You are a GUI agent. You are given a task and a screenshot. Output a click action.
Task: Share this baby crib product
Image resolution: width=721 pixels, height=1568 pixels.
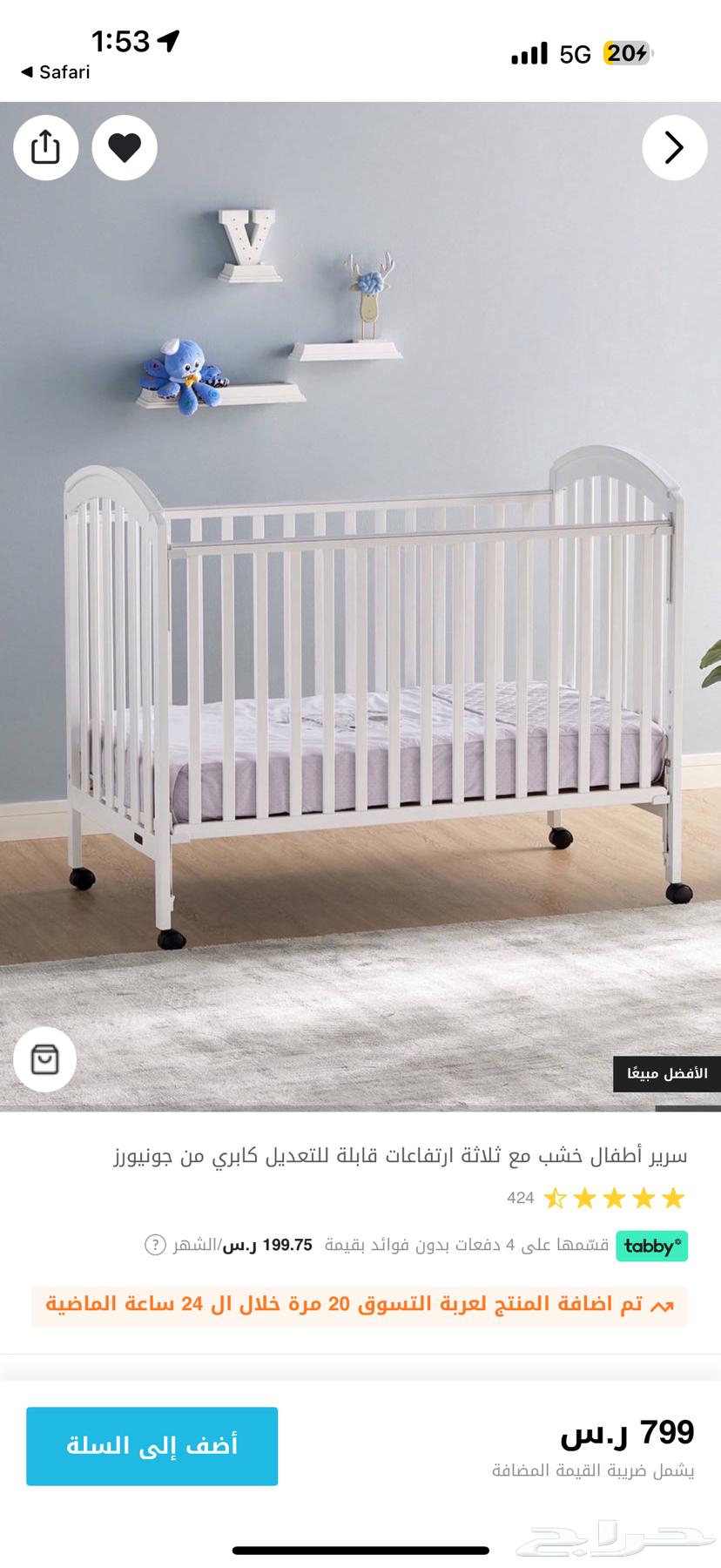pyautogui.click(x=45, y=148)
